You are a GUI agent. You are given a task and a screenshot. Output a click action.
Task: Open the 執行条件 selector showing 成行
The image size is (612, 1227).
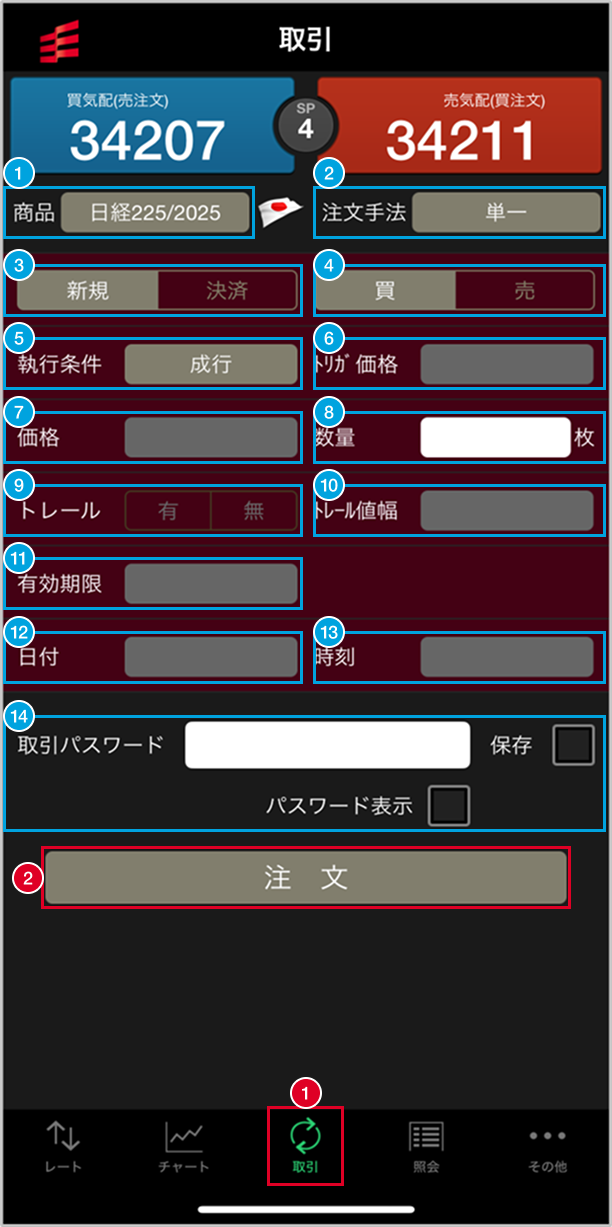[x=211, y=364]
